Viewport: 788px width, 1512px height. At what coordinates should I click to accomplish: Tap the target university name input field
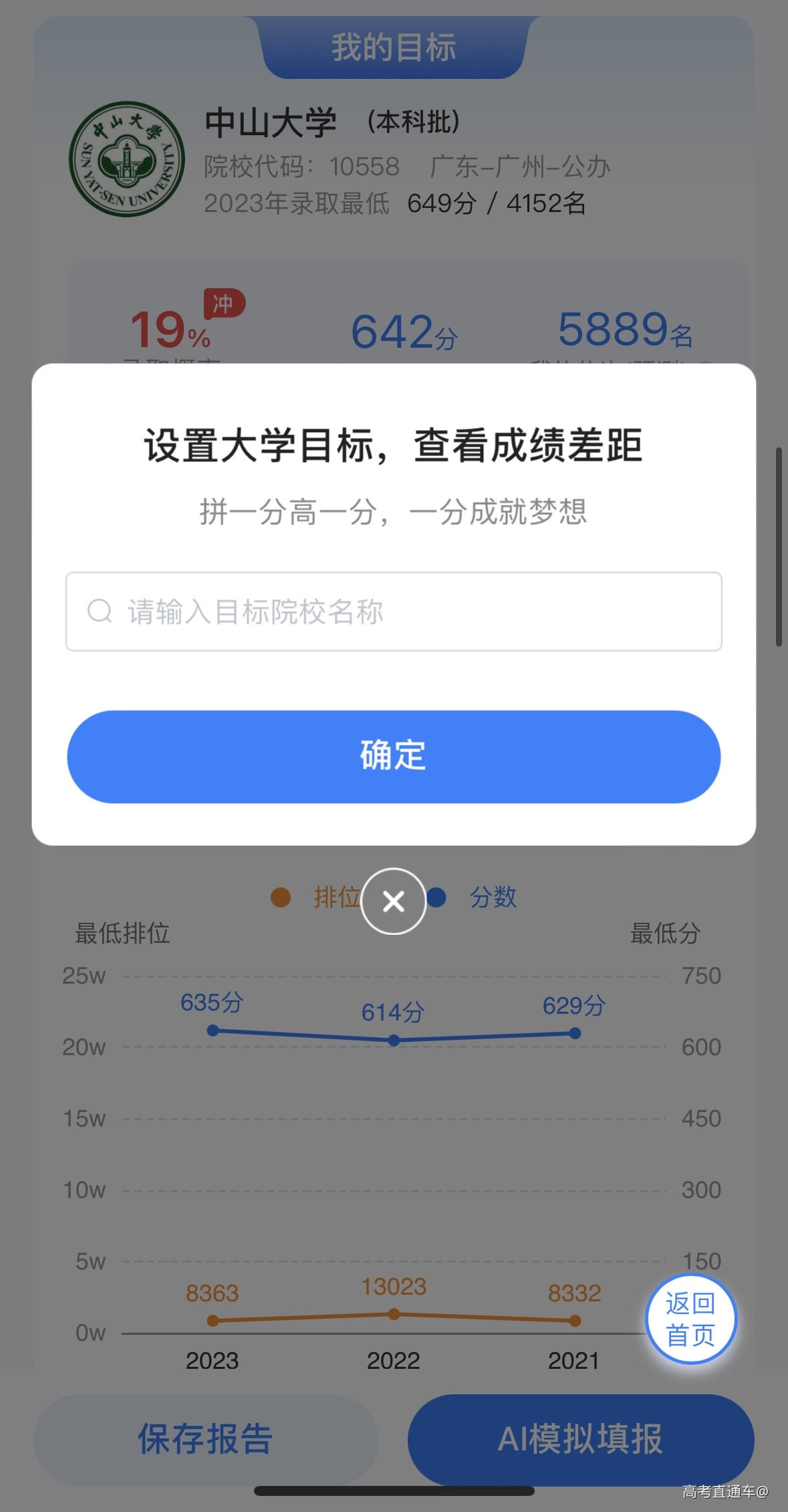click(x=394, y=611)
